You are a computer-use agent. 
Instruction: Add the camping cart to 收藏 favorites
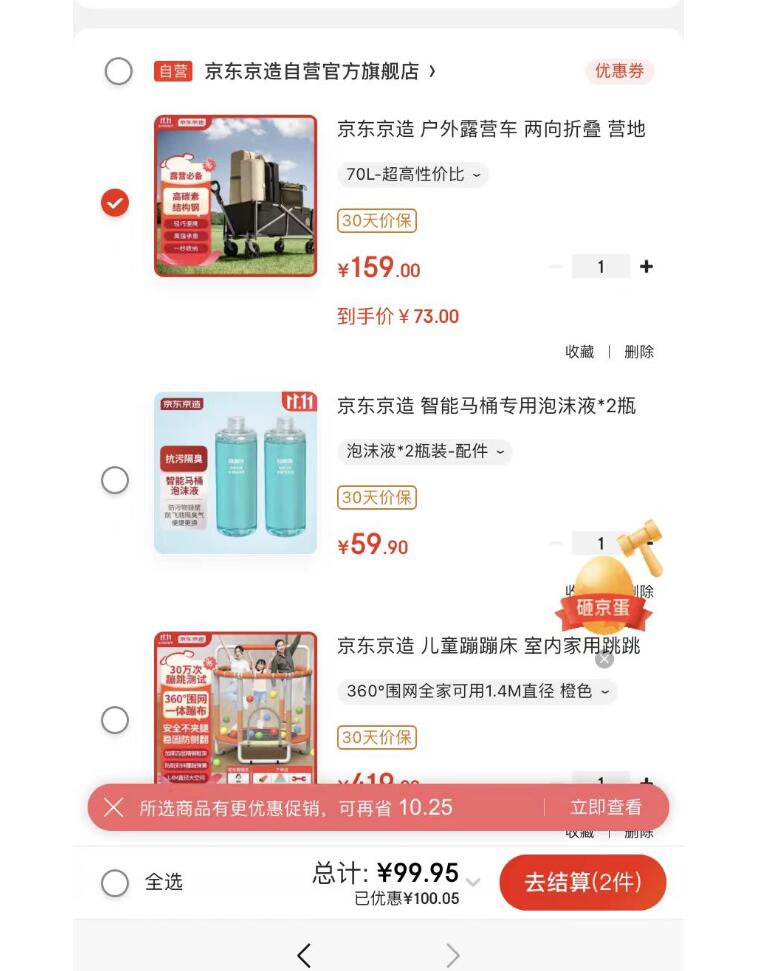click(580, 352)
